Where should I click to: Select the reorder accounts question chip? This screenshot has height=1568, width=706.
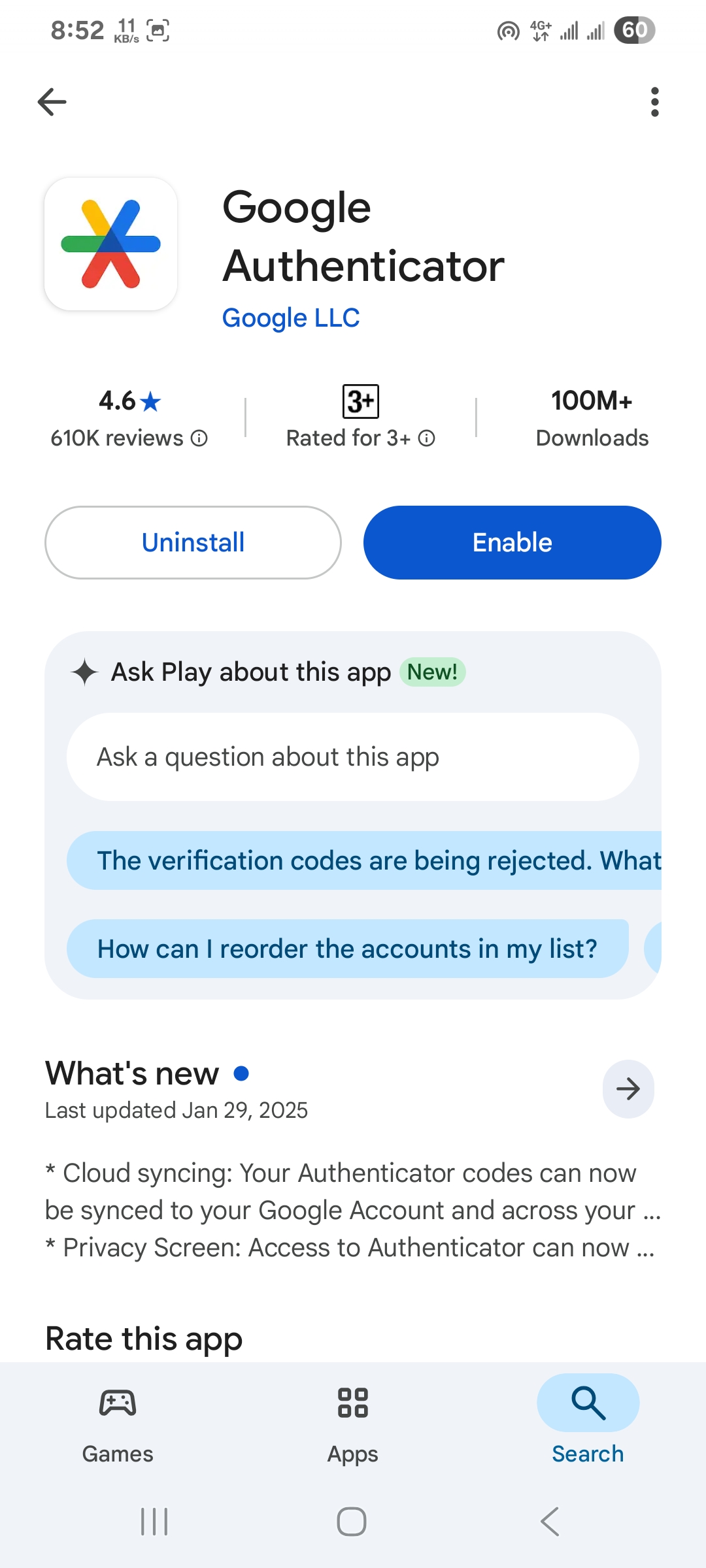pyautogui.click(x=347, y=949)
